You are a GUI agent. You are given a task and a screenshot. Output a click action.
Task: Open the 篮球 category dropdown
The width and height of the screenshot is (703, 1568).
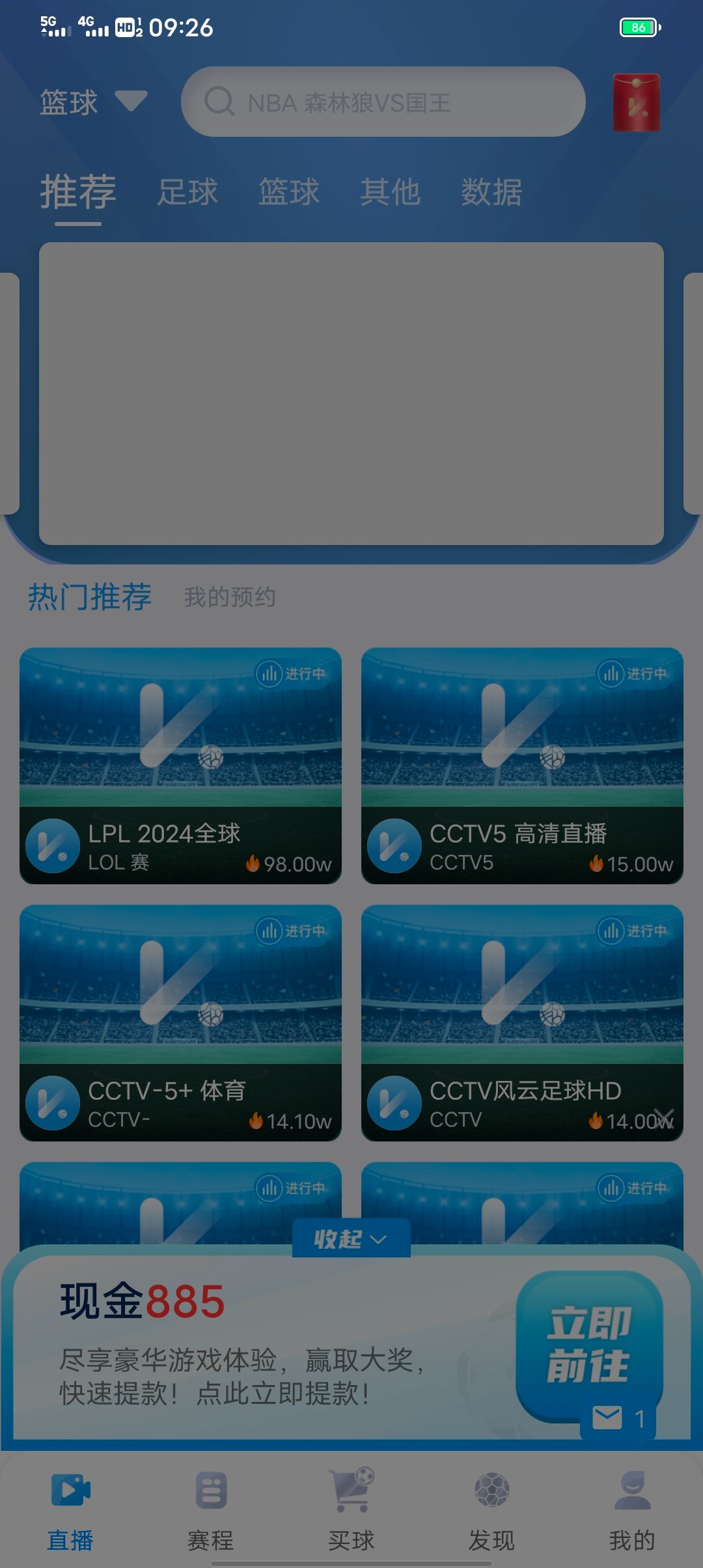92,102
